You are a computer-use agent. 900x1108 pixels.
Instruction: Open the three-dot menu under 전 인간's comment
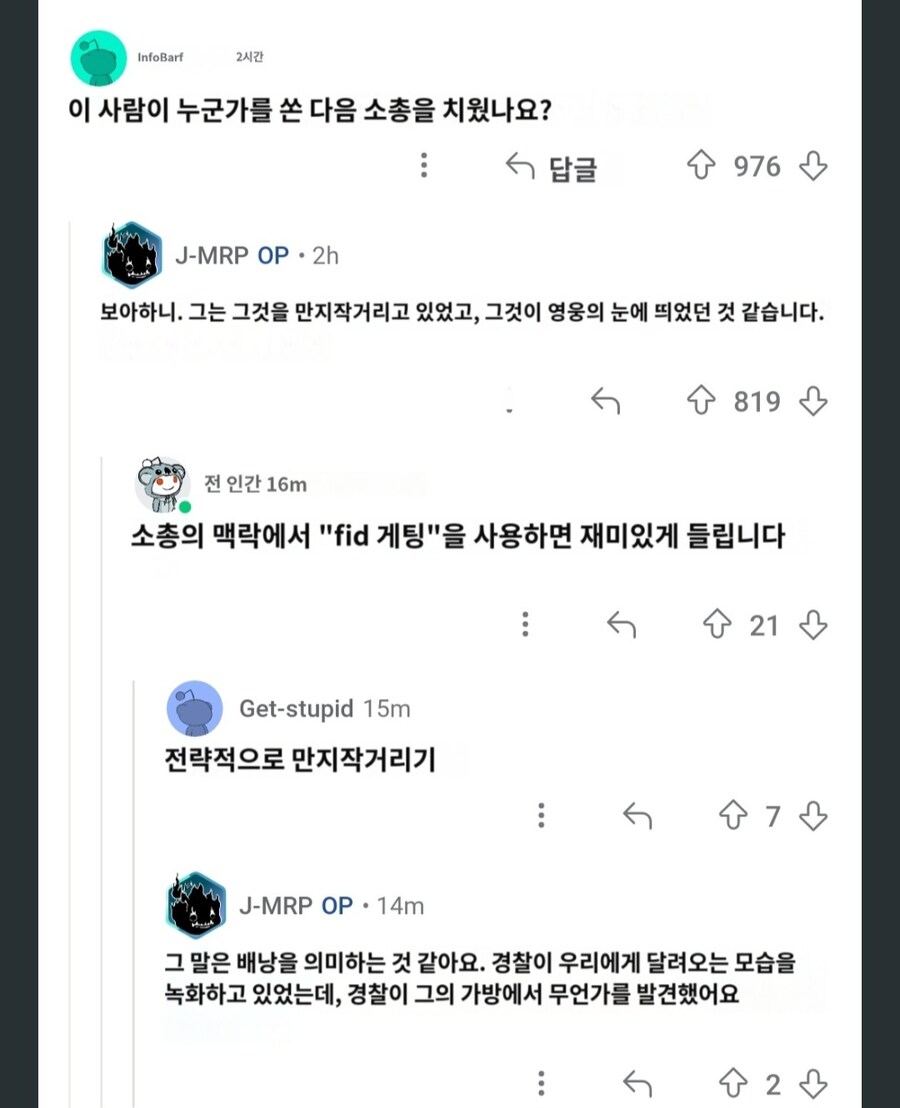tap(525, 624)
